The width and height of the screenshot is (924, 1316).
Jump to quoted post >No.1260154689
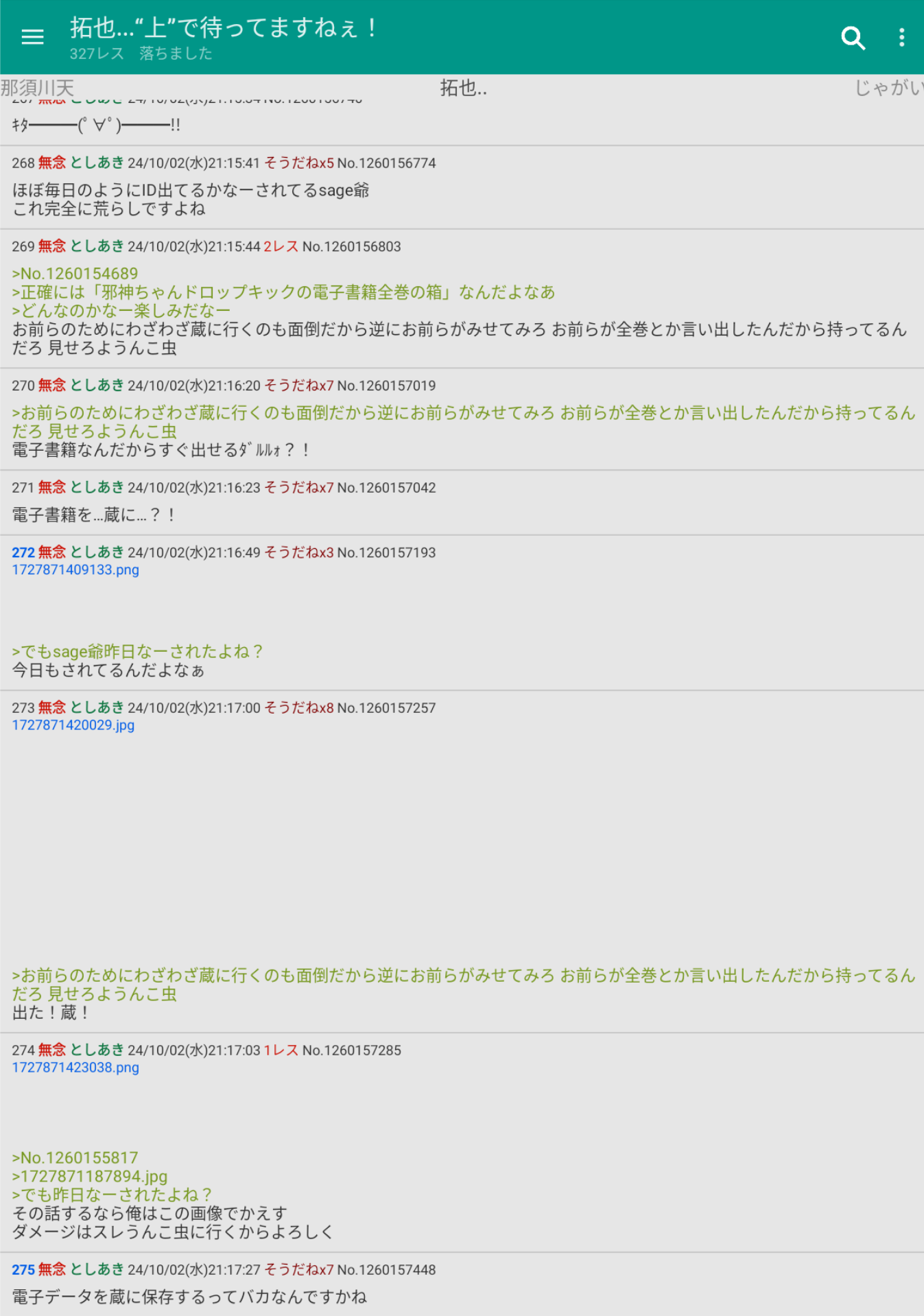coord(75,274)
